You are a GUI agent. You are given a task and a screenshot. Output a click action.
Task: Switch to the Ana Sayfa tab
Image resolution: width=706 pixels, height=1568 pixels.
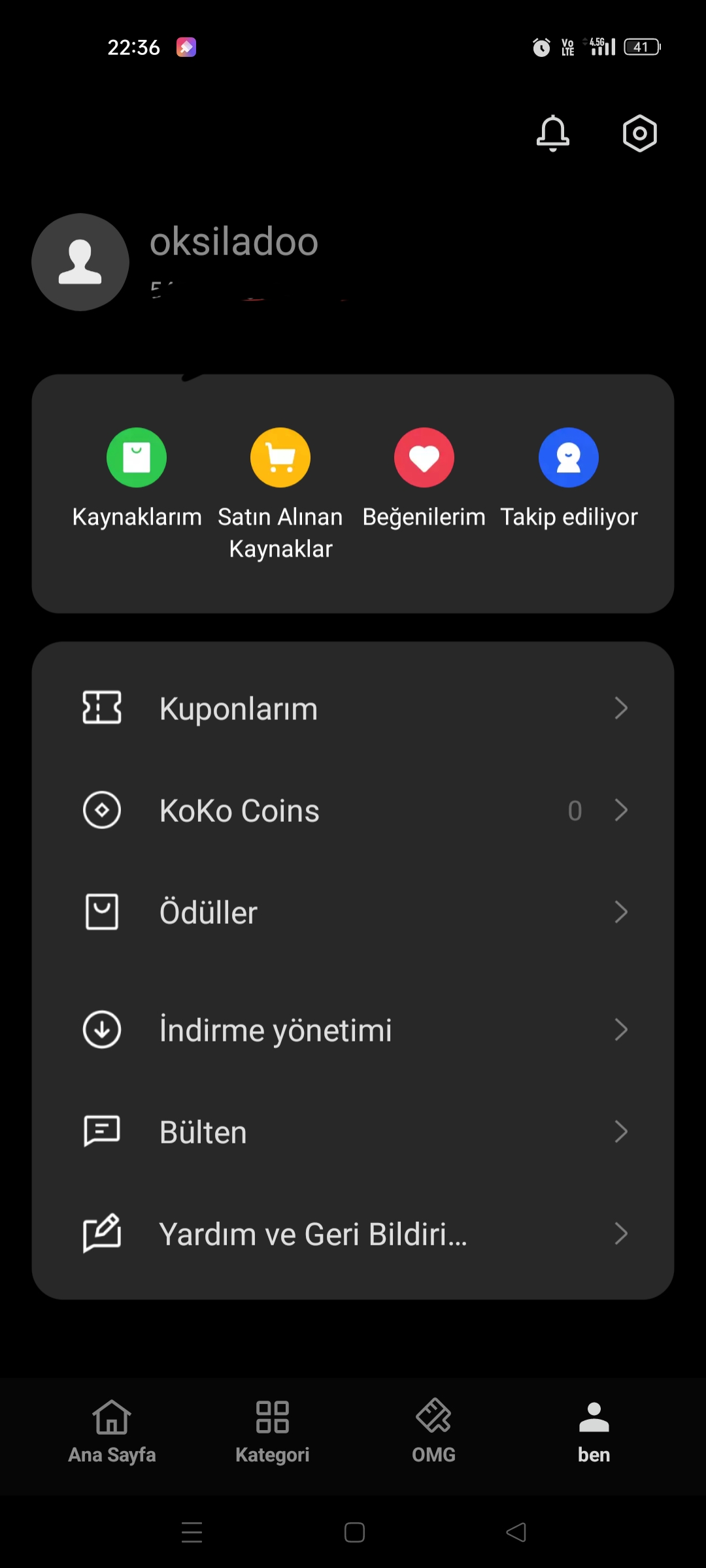click(x=112, y=1431)
